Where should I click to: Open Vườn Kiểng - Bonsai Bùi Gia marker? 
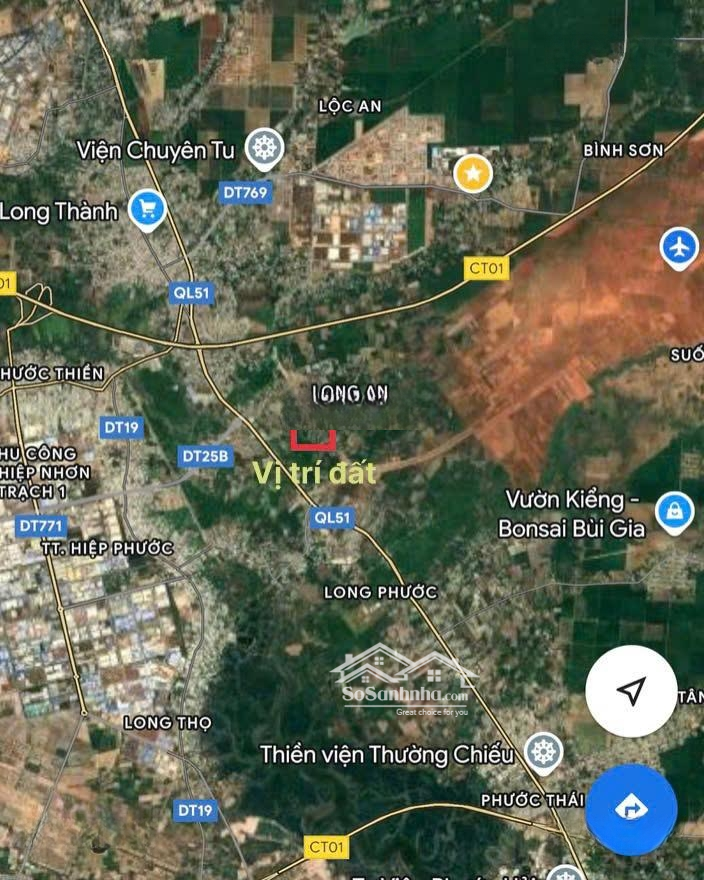click(x=676, y=511)
